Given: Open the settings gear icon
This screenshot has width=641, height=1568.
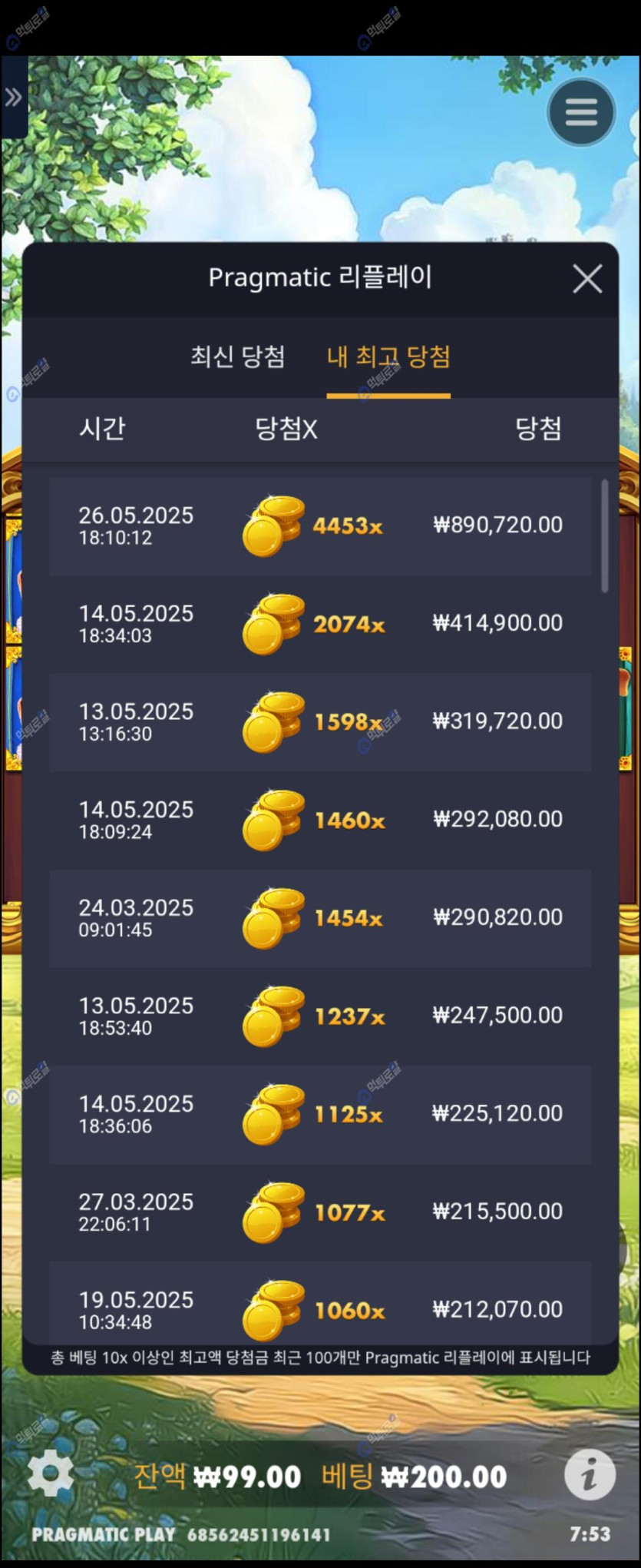Looking at the screenshot, I should tap(51, 1473).
